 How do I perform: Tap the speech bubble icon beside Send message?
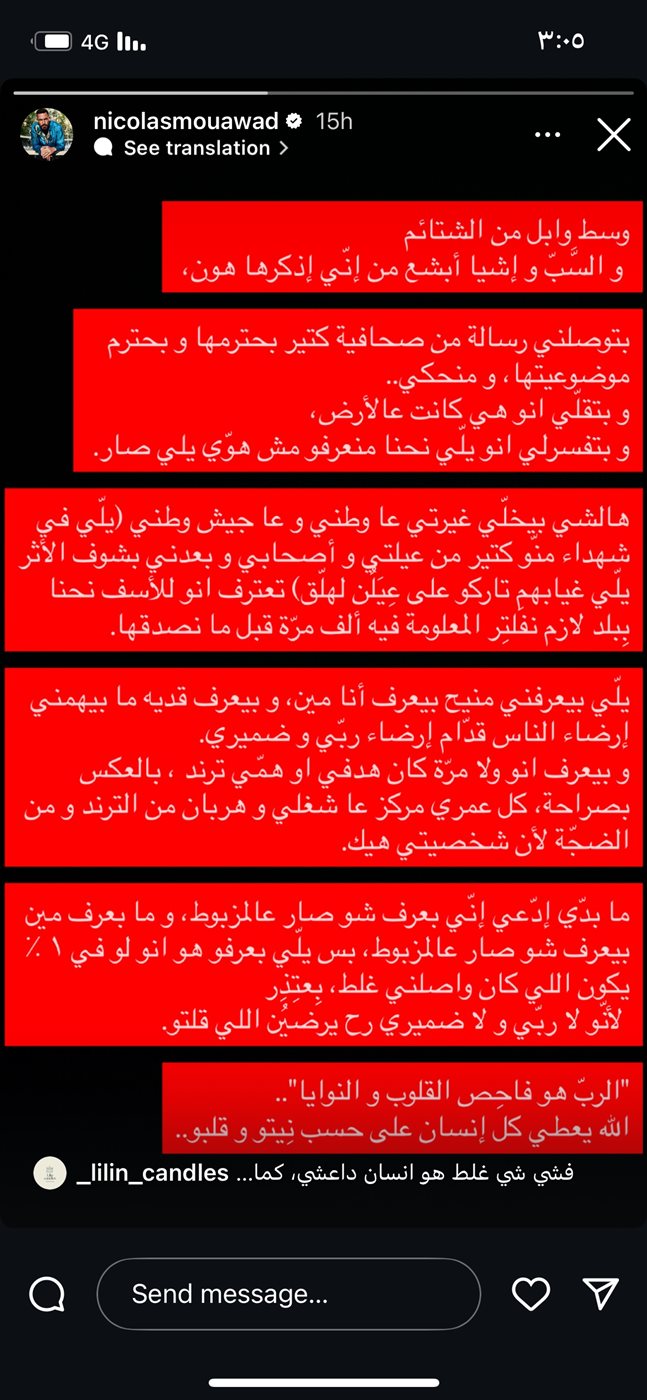tap(47, 1294)
